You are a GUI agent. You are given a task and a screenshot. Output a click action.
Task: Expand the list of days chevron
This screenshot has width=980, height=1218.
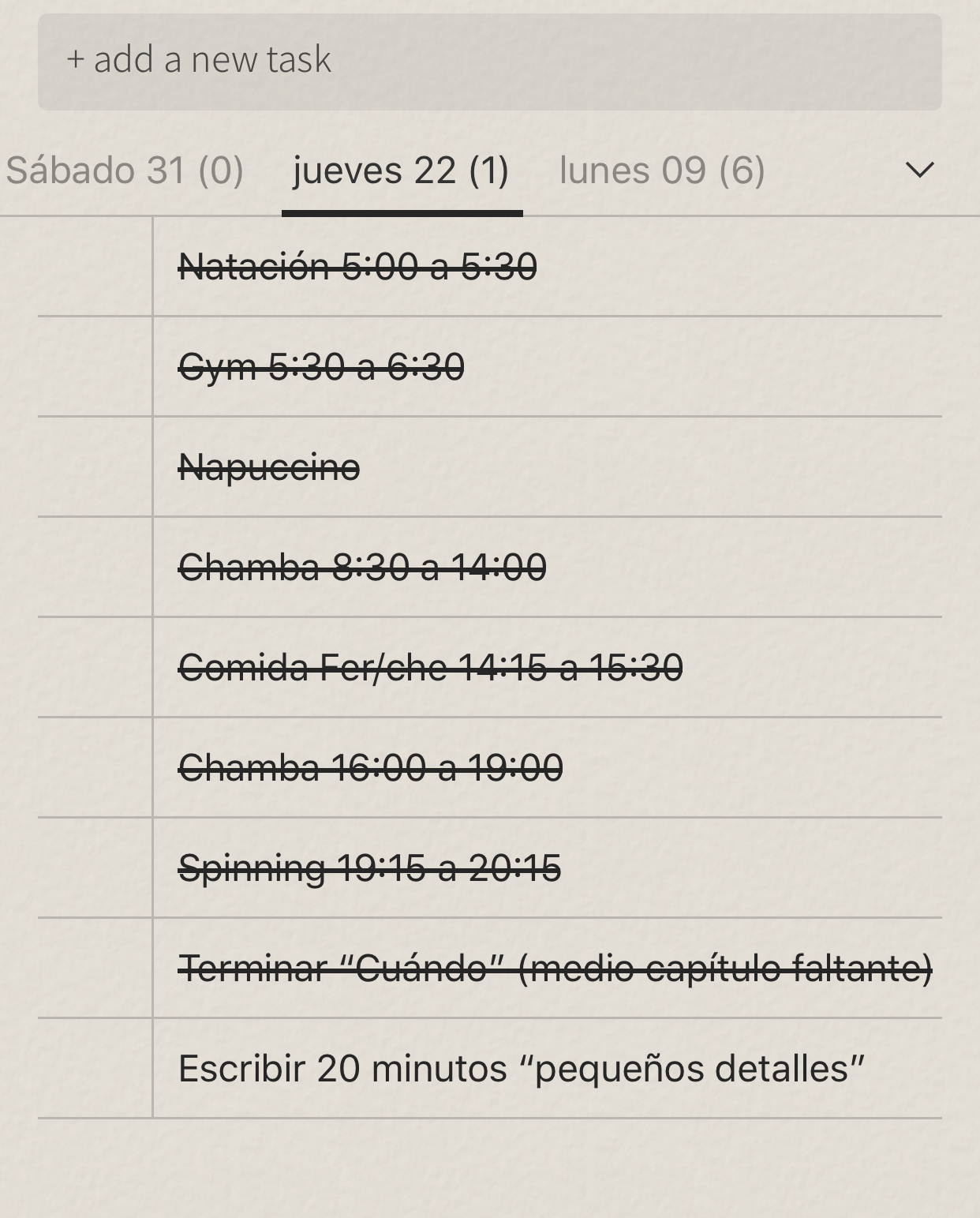(x=919, y=170)
